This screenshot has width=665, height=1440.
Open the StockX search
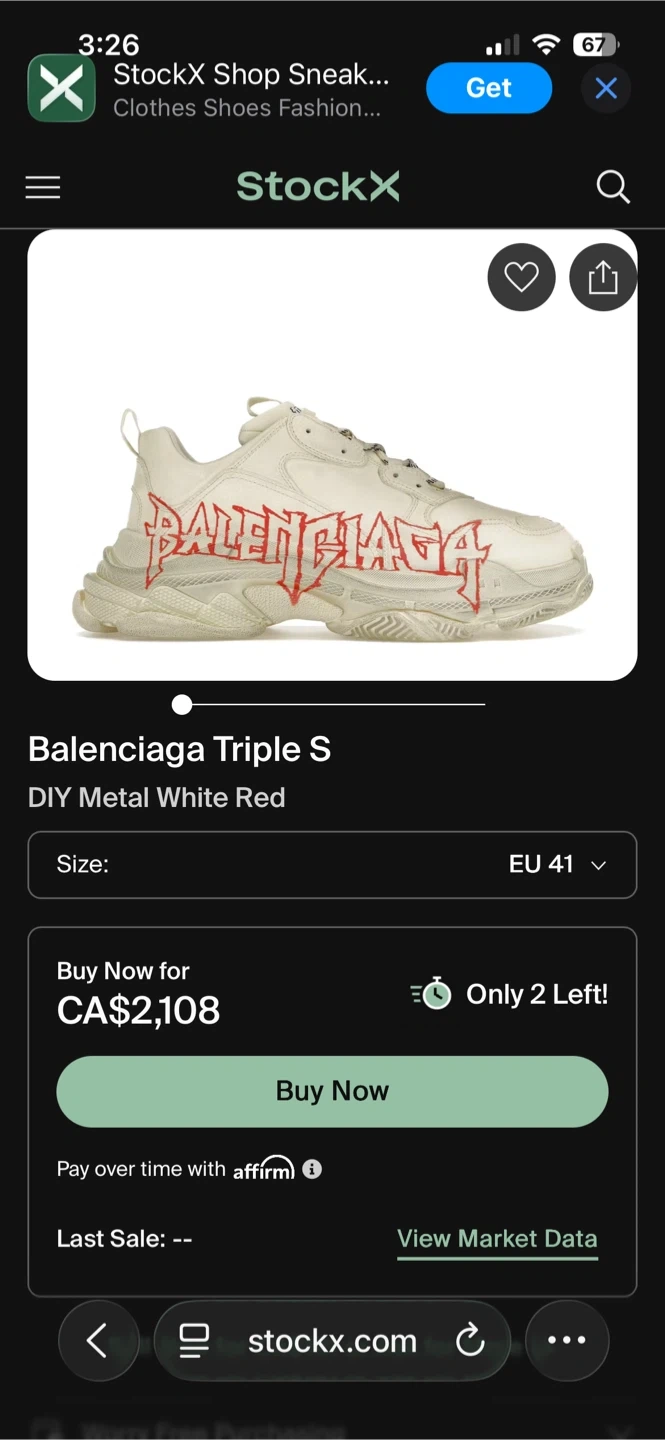(612, 187)
